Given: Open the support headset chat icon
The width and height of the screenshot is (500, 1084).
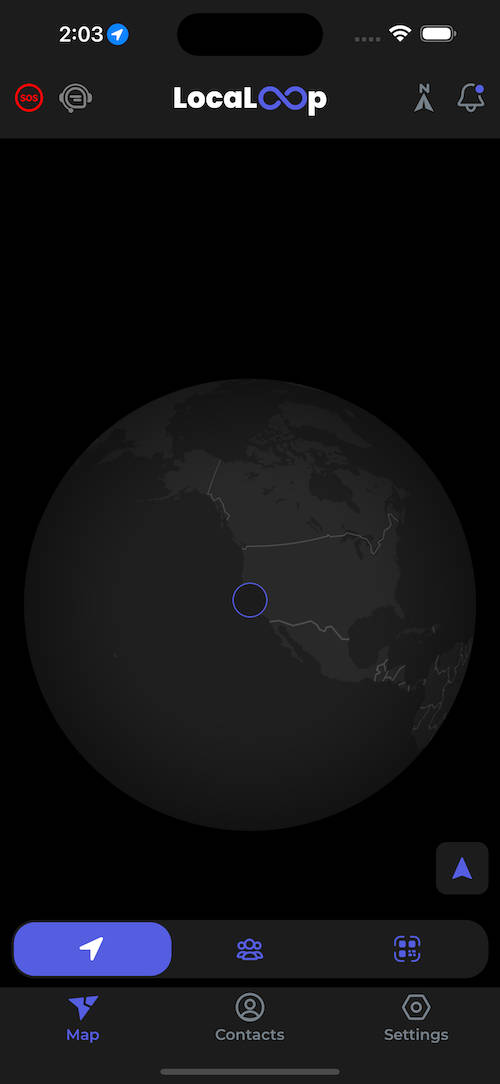Looking at the screenshot, I should click(75, 98).
